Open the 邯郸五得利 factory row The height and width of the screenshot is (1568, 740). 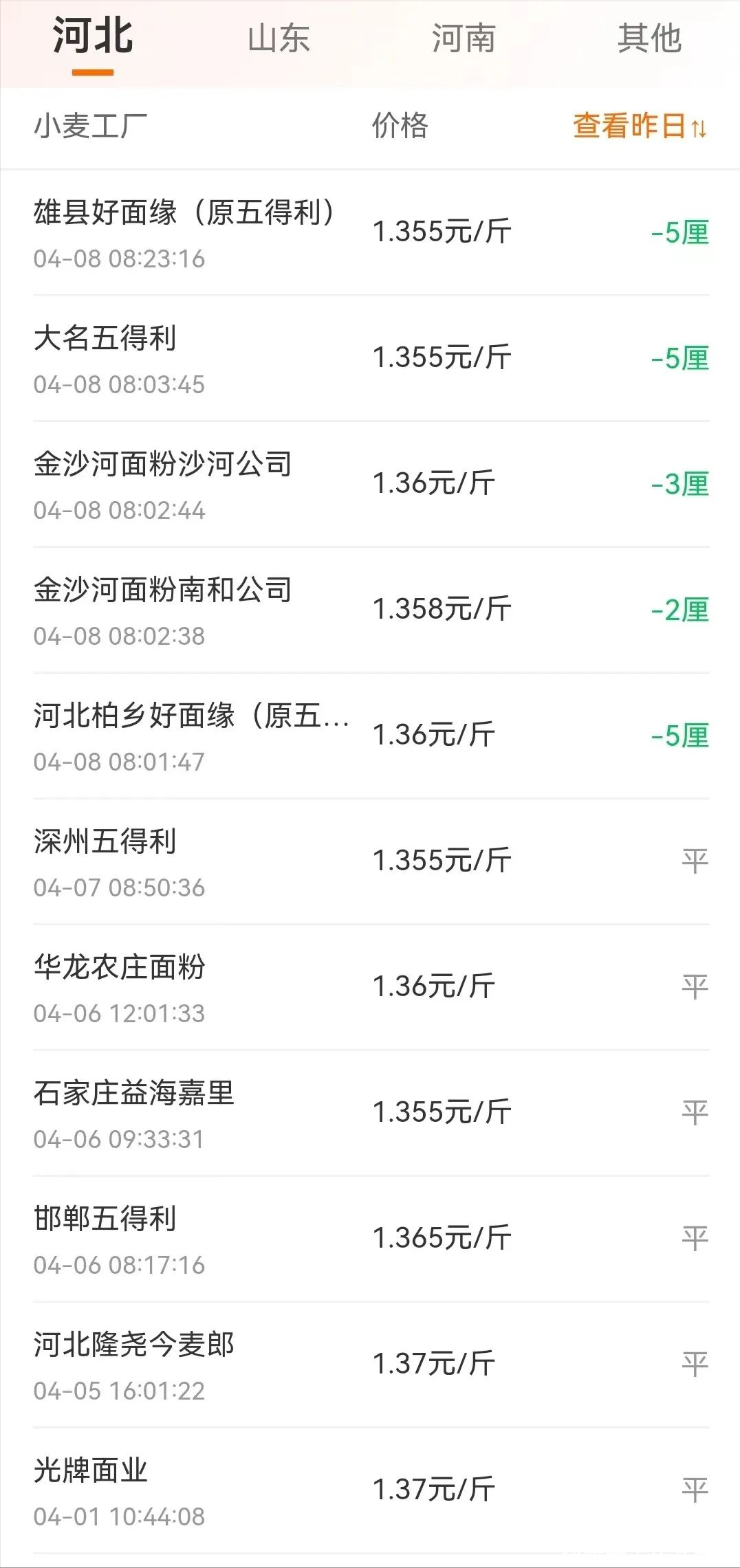click(371, 1239)
